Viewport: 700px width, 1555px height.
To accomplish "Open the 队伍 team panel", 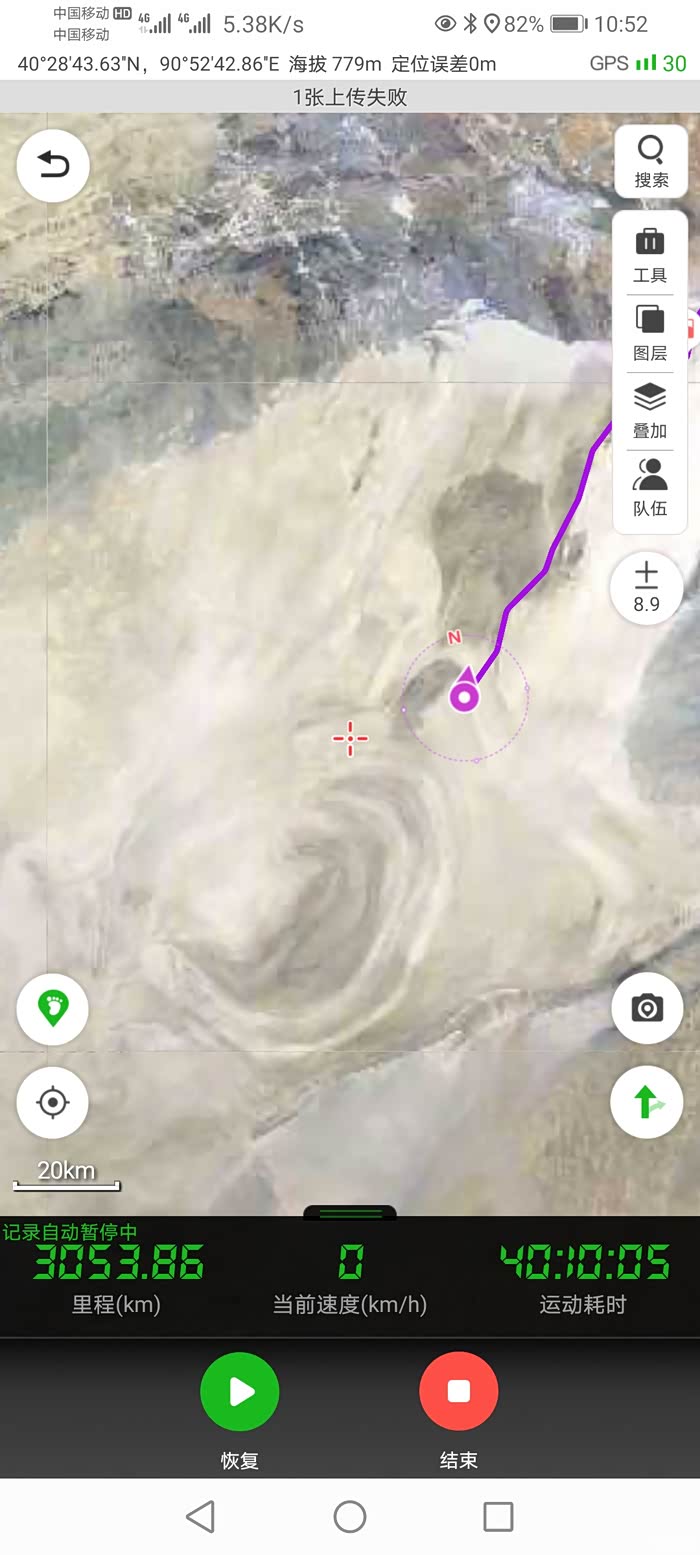I will point(650,488).
